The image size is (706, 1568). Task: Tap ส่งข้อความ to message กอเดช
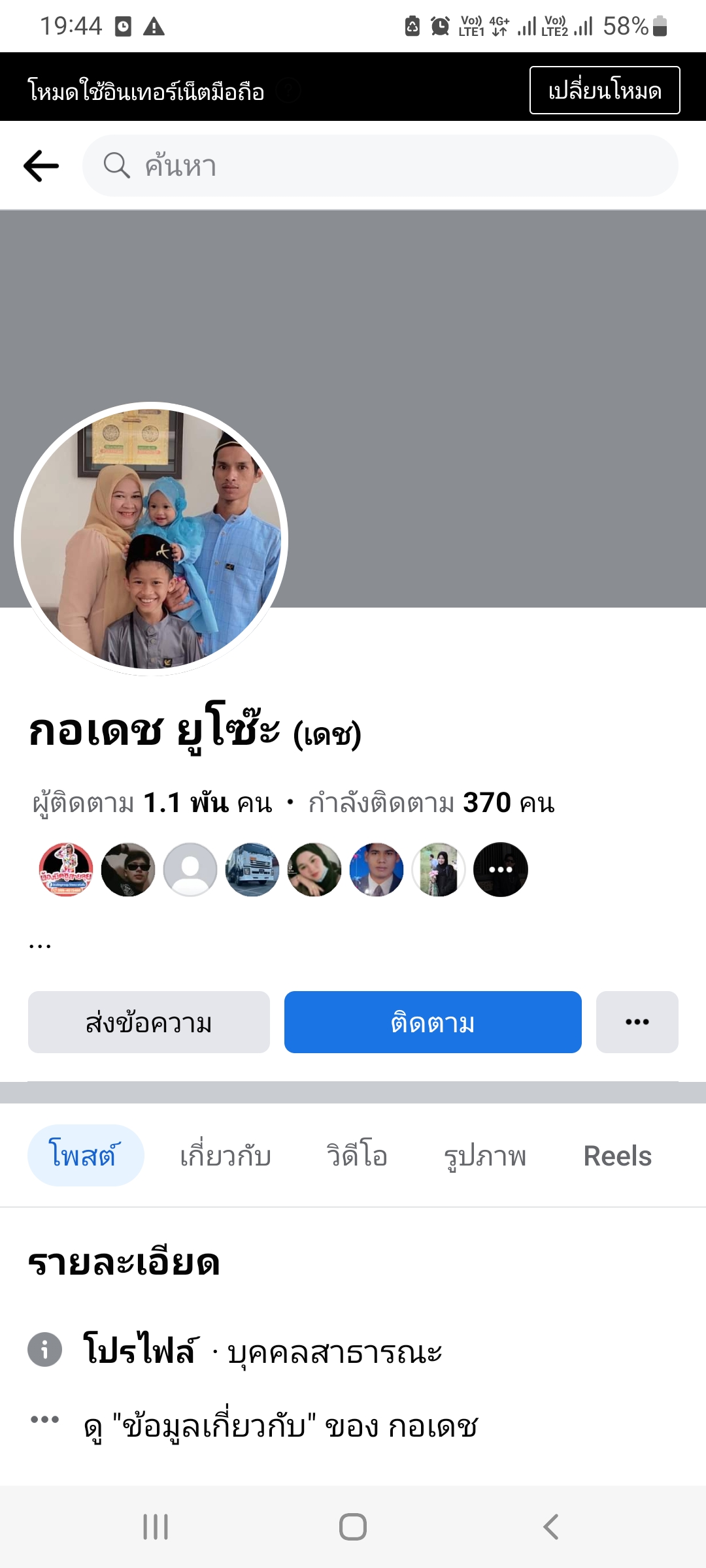[x=149, y=1022]
